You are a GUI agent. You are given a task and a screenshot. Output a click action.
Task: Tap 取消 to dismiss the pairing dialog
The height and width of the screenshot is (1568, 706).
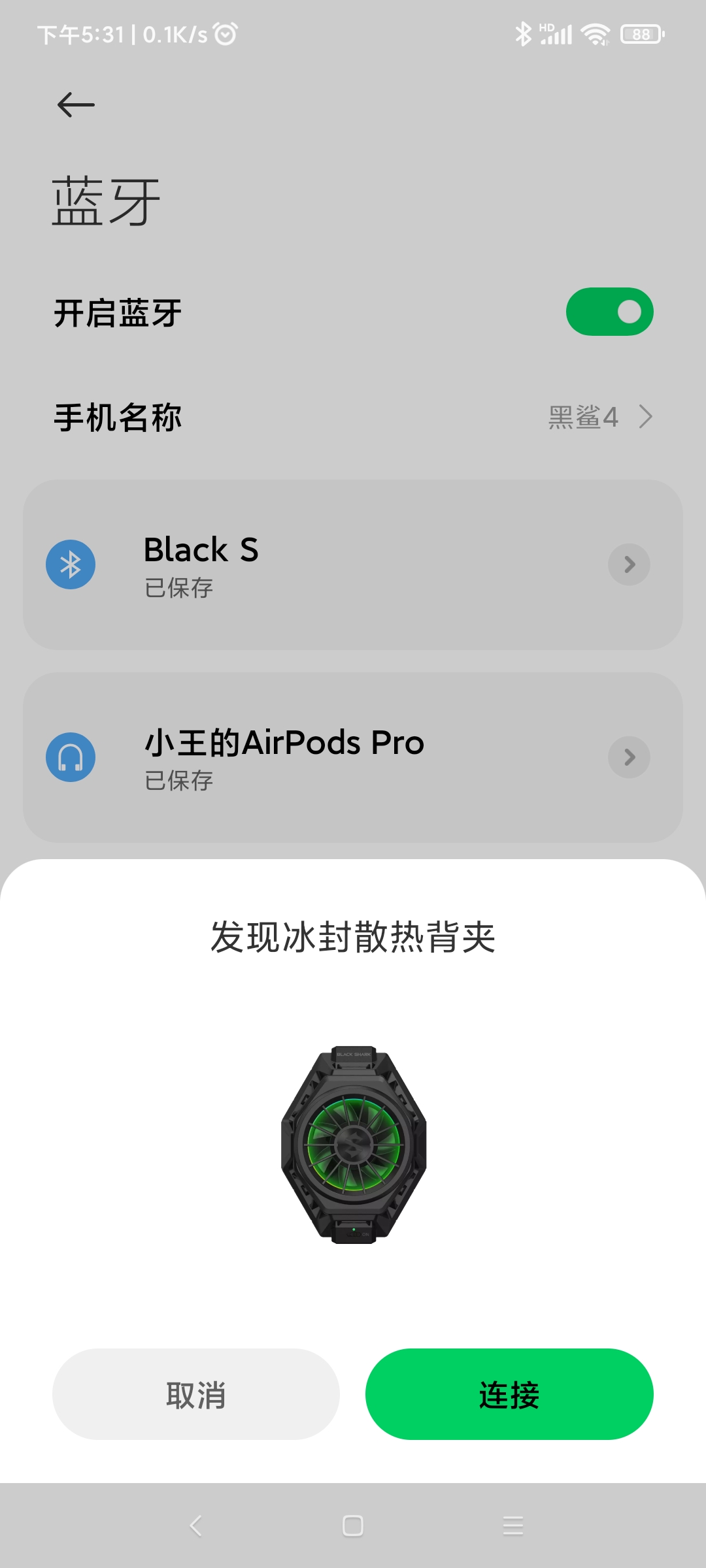click(x=196, y=1394)
